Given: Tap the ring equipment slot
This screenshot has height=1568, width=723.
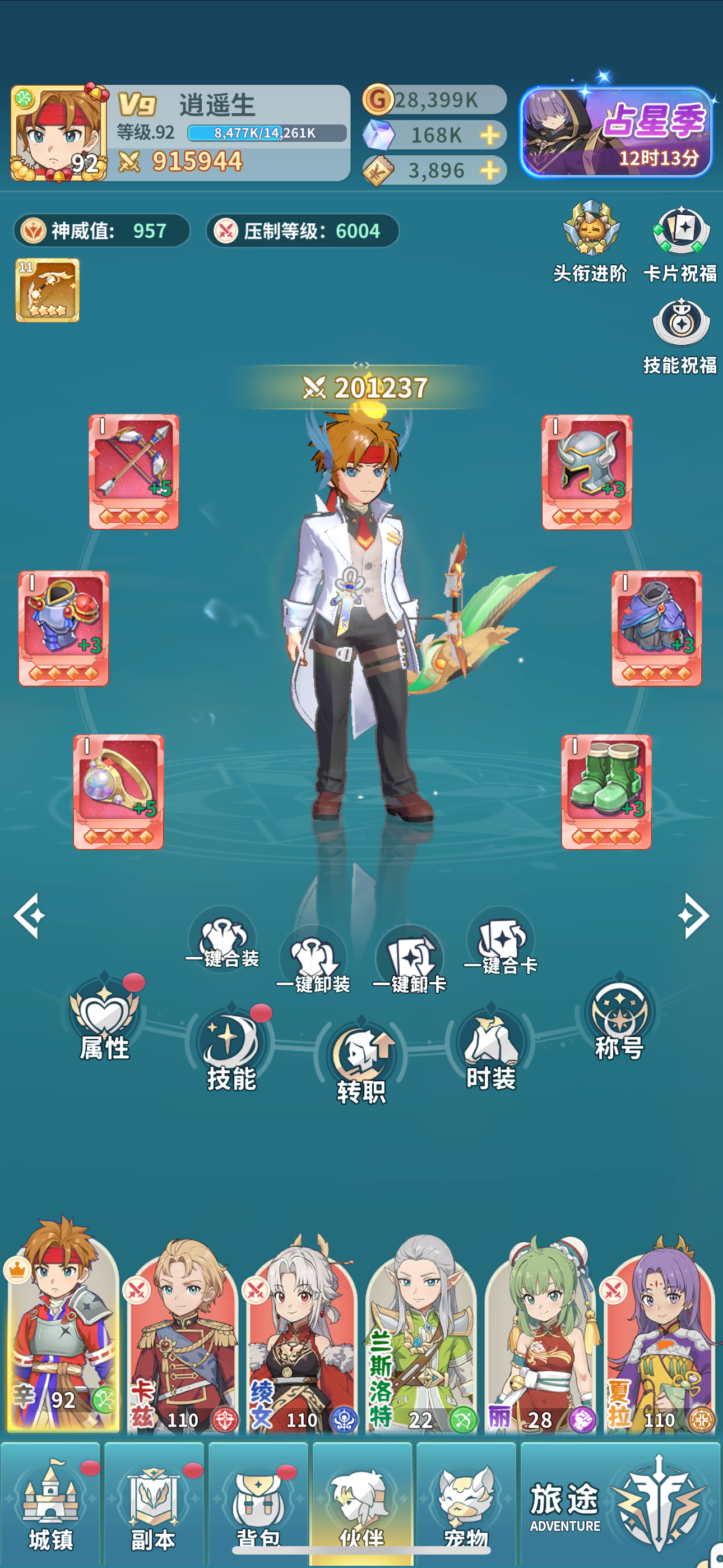Looking at the screenshot, I should (118, 791).
